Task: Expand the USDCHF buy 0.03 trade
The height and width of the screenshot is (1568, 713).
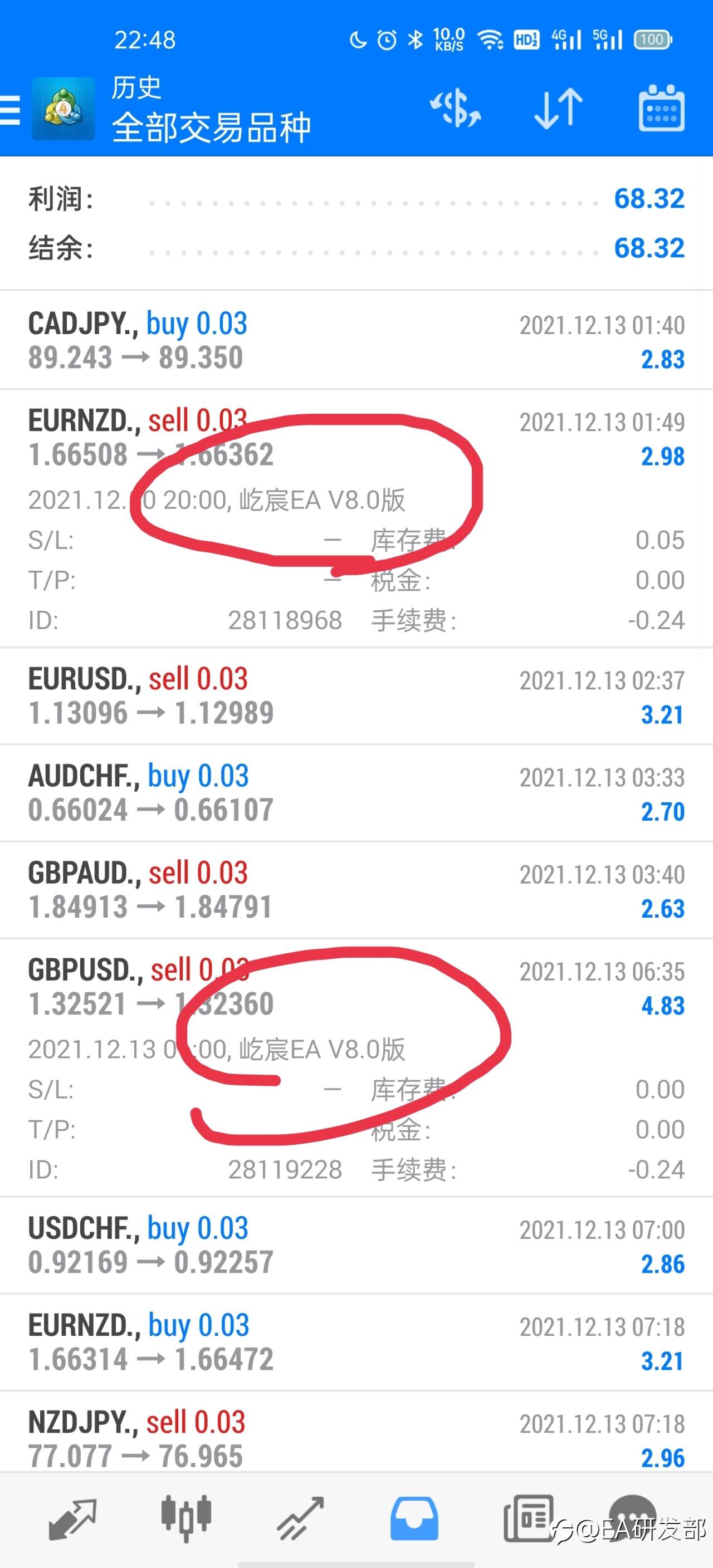Action: click(356, 1246)
